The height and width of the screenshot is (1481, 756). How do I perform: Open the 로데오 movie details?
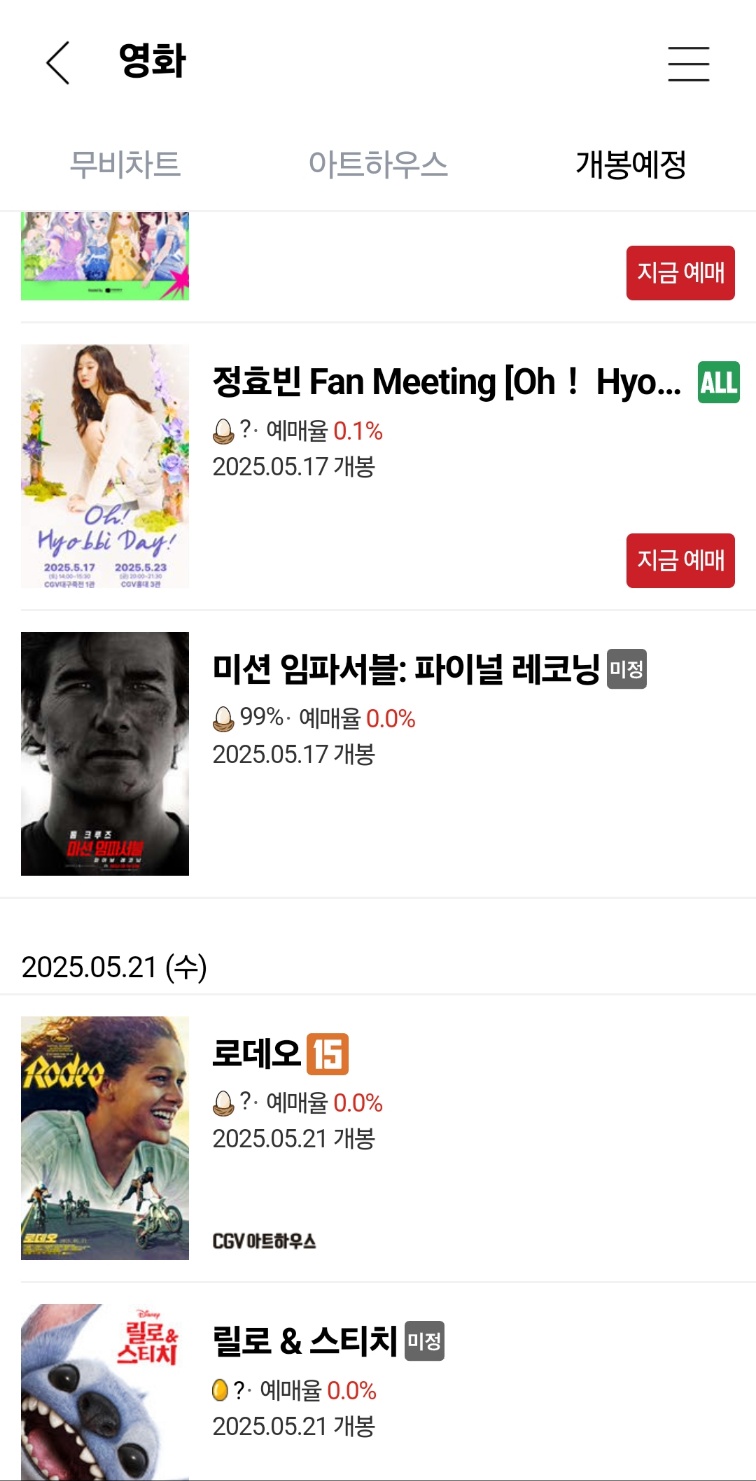pyautogui.click(x=257, y=1053)
